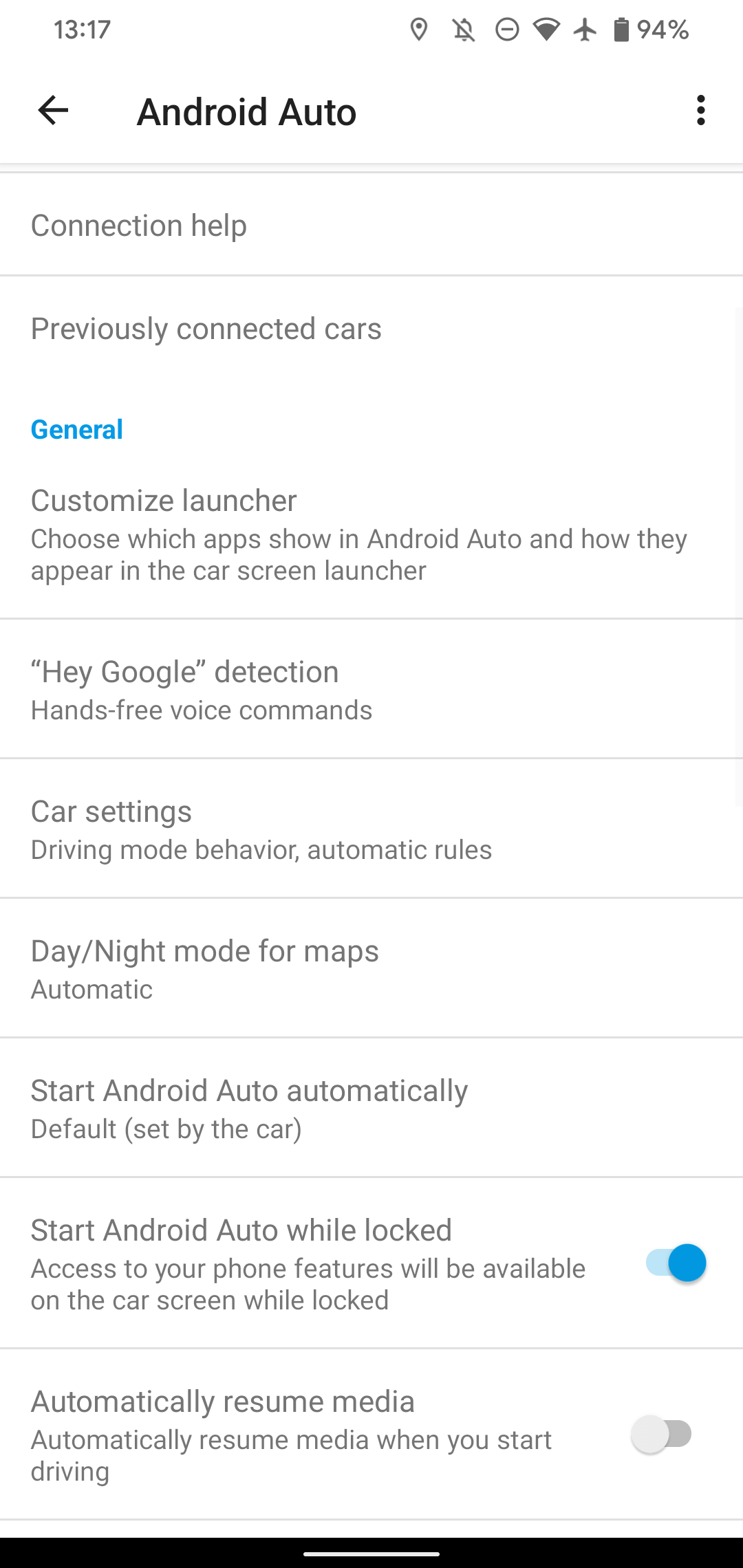The height and width of the screenshot is (1568, 743).
Task: Enable Automatically resume media
Action: click(662, 1435)
